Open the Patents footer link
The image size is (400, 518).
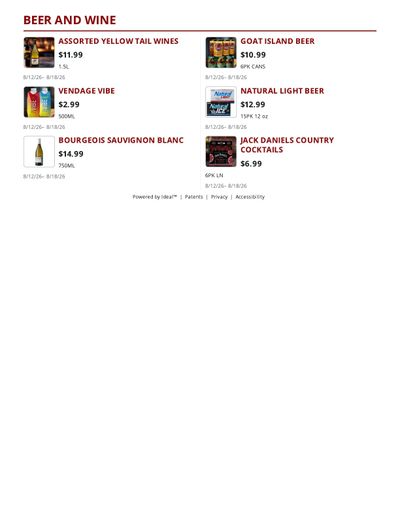point(194,197)
